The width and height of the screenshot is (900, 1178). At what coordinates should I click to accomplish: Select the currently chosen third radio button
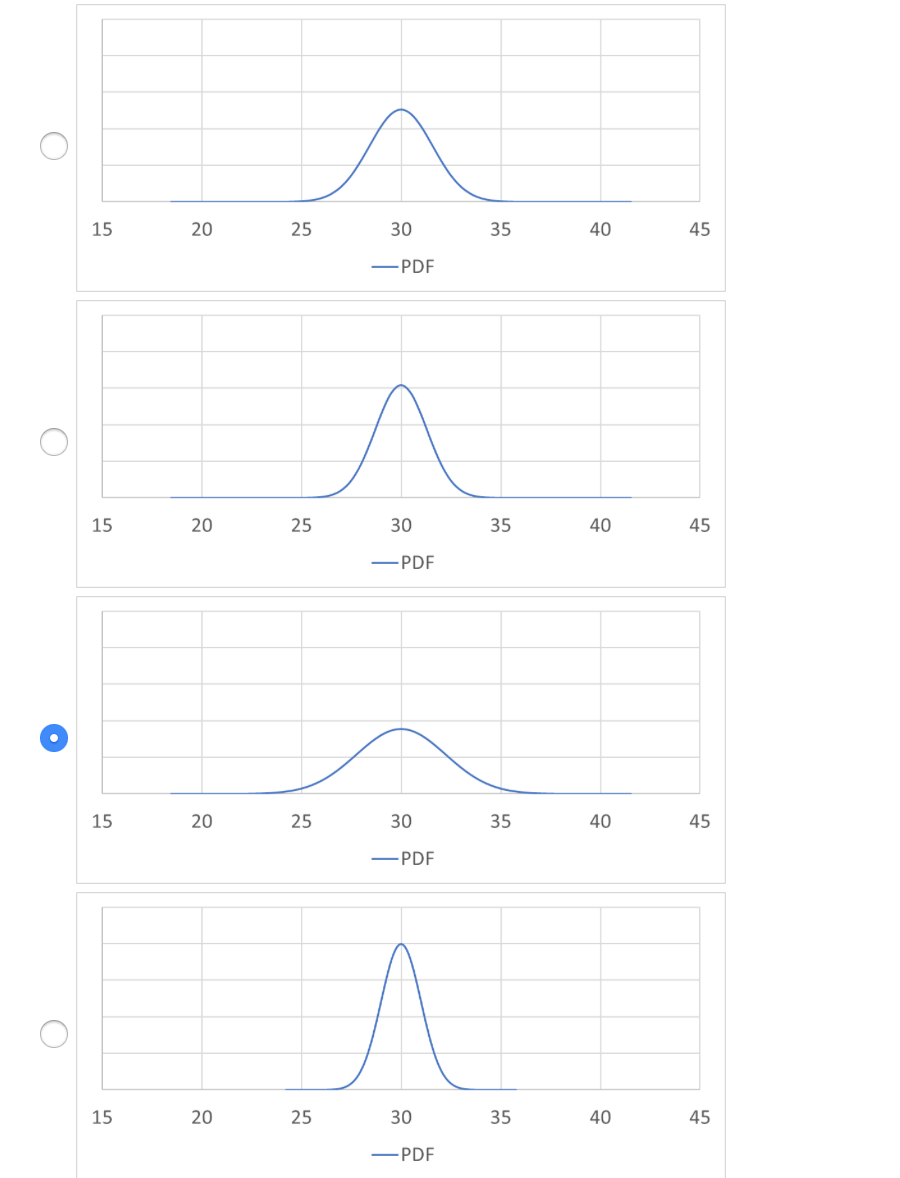click(53, 737)
